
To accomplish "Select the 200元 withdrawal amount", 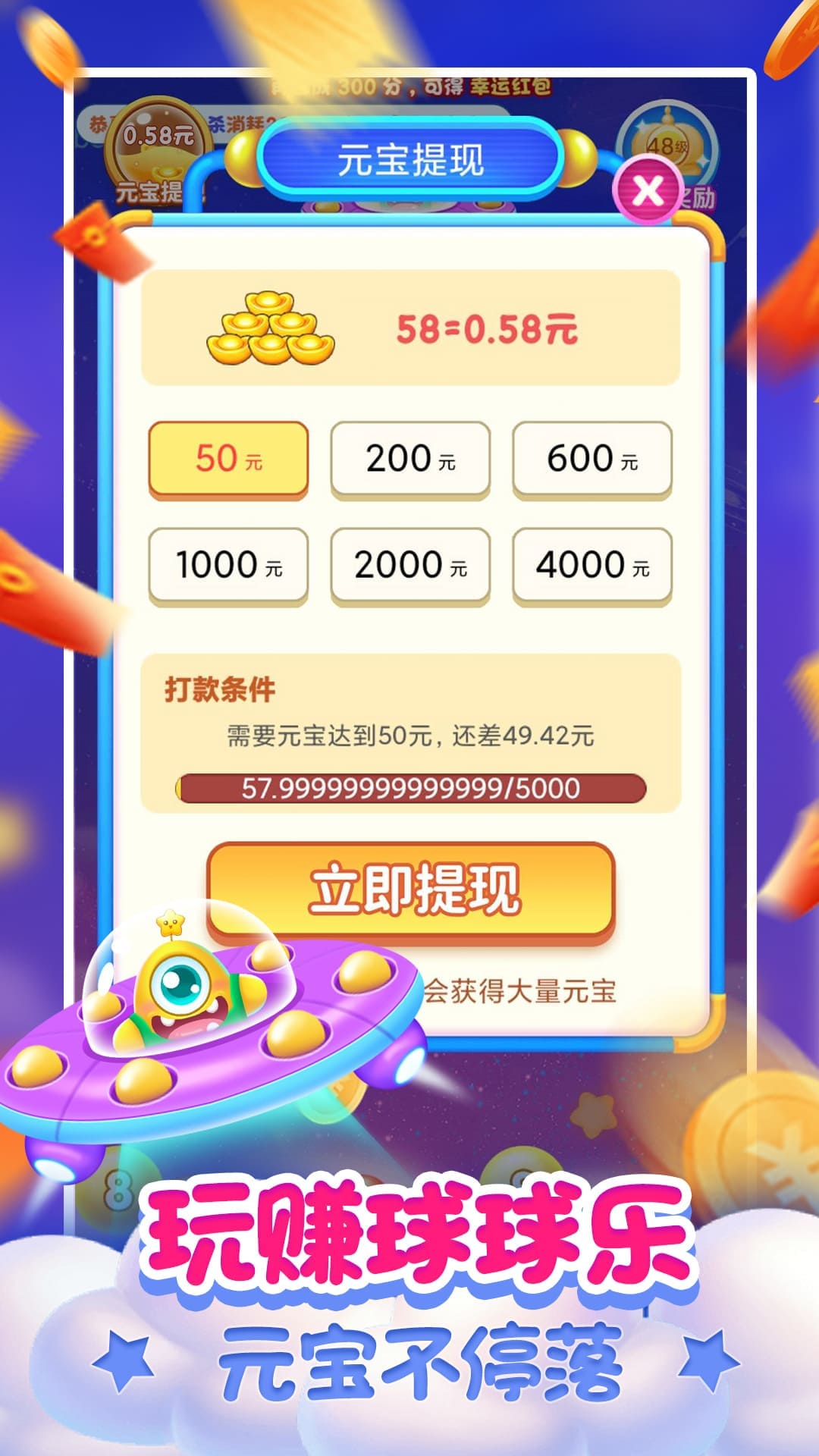I will click(409, 459).
